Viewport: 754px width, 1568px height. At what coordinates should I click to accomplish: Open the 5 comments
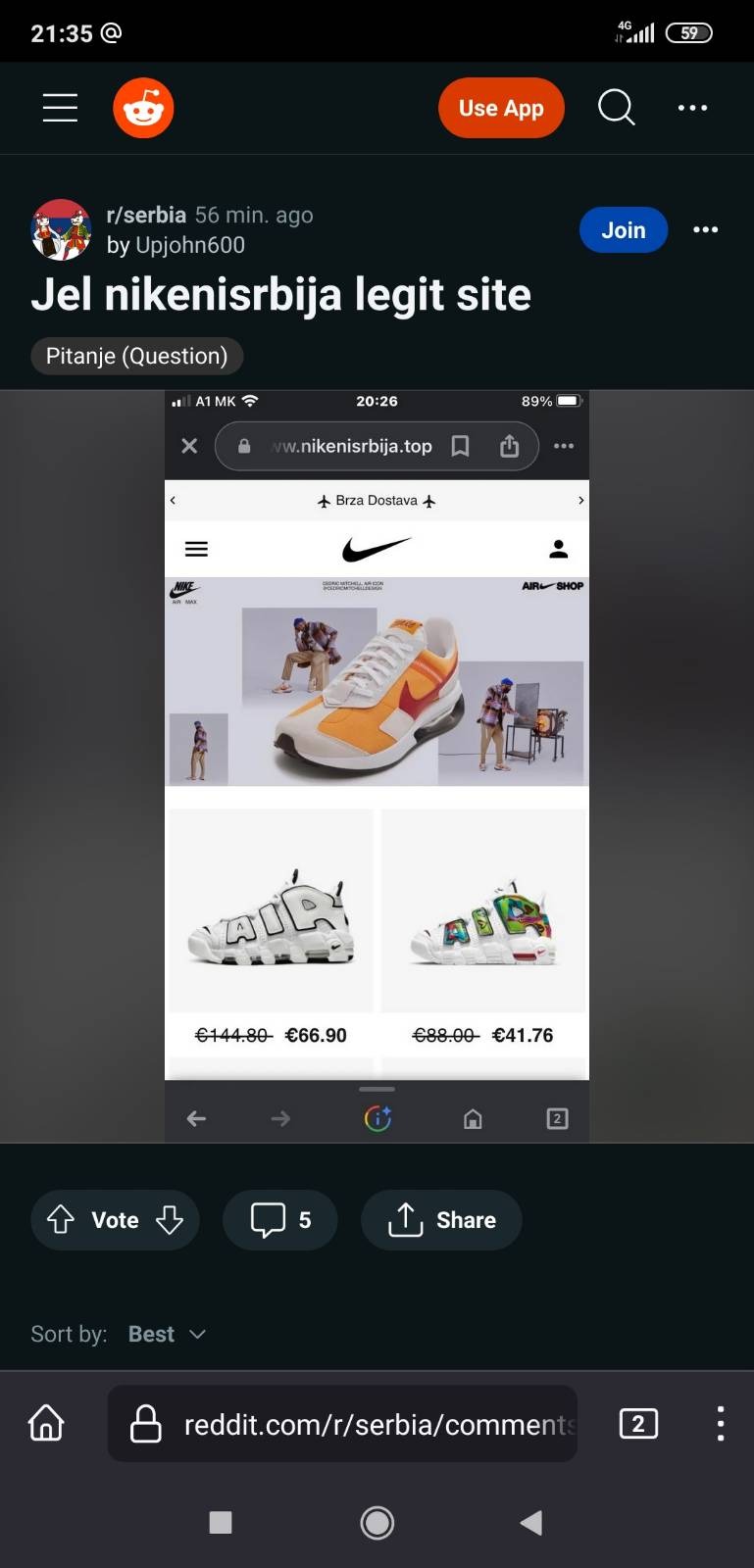pos(280,1220)
